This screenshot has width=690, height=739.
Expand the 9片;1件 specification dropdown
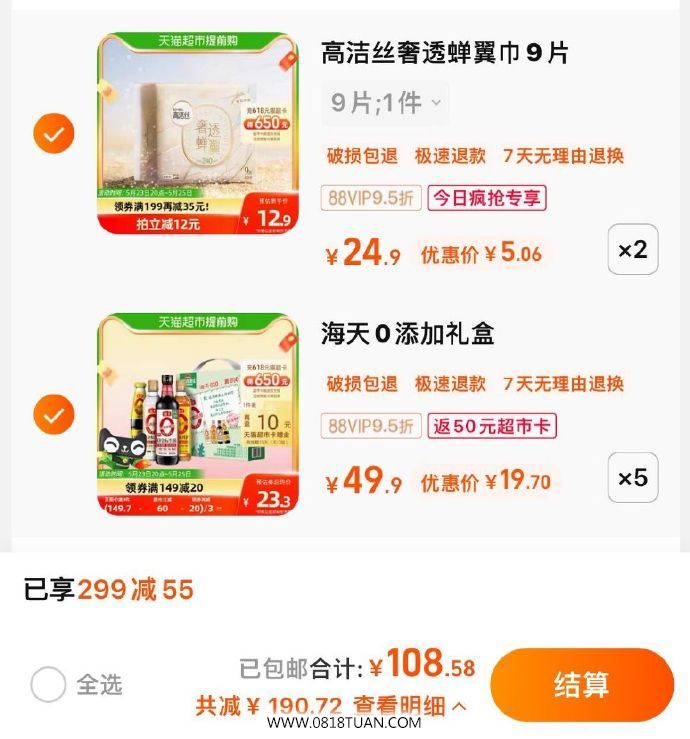coord(385,103)
